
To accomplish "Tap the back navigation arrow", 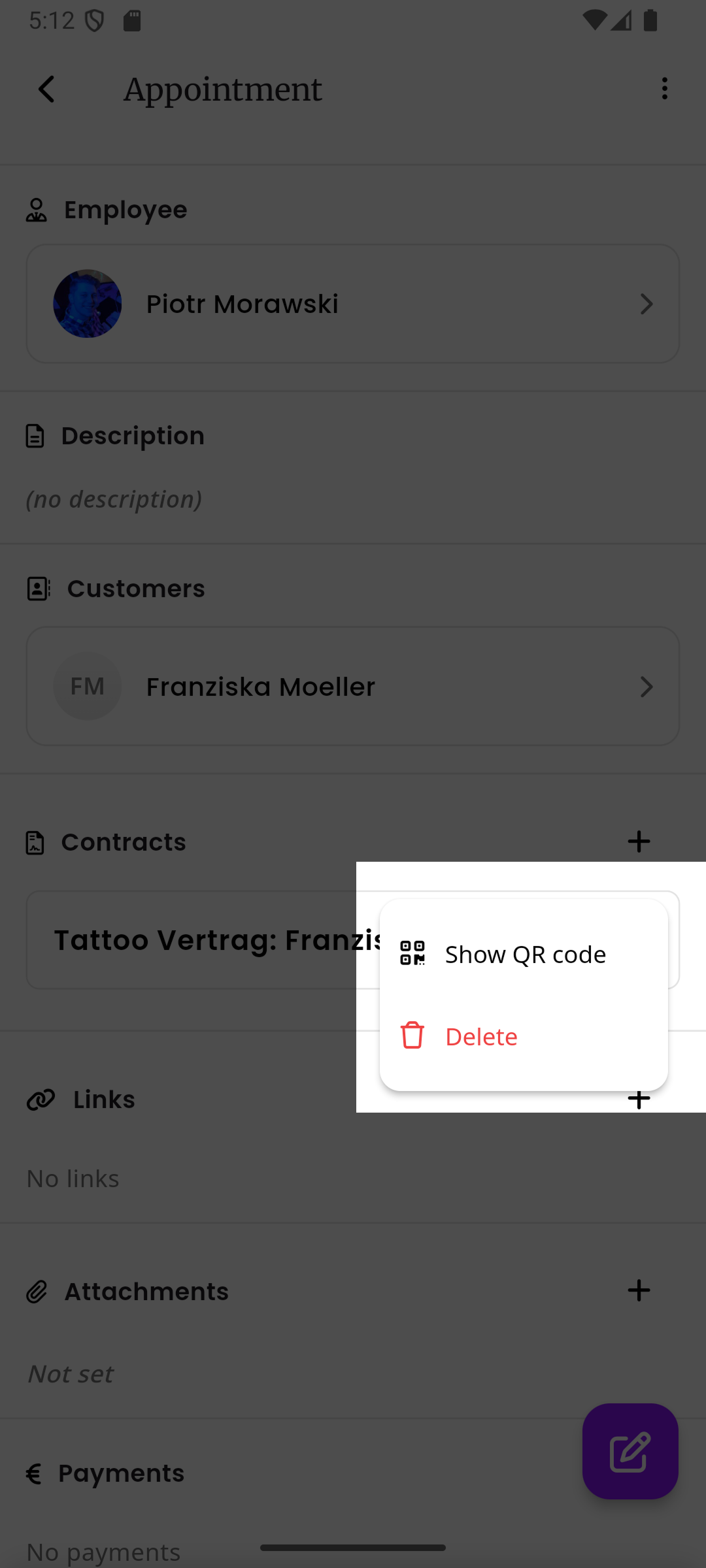I will pyautogui.click(x=44, y=89).
